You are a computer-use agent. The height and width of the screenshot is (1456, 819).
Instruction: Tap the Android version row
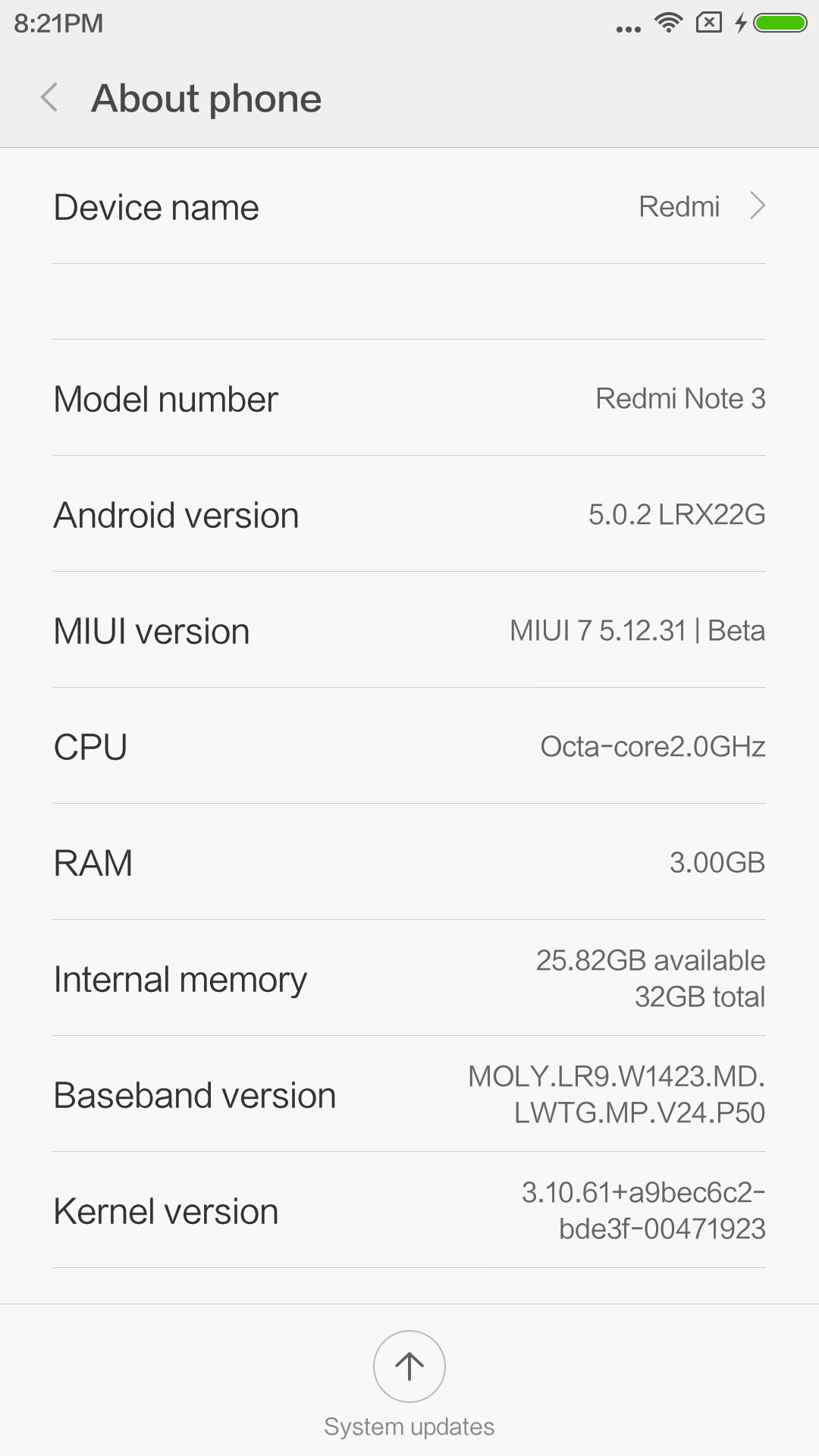409,515
